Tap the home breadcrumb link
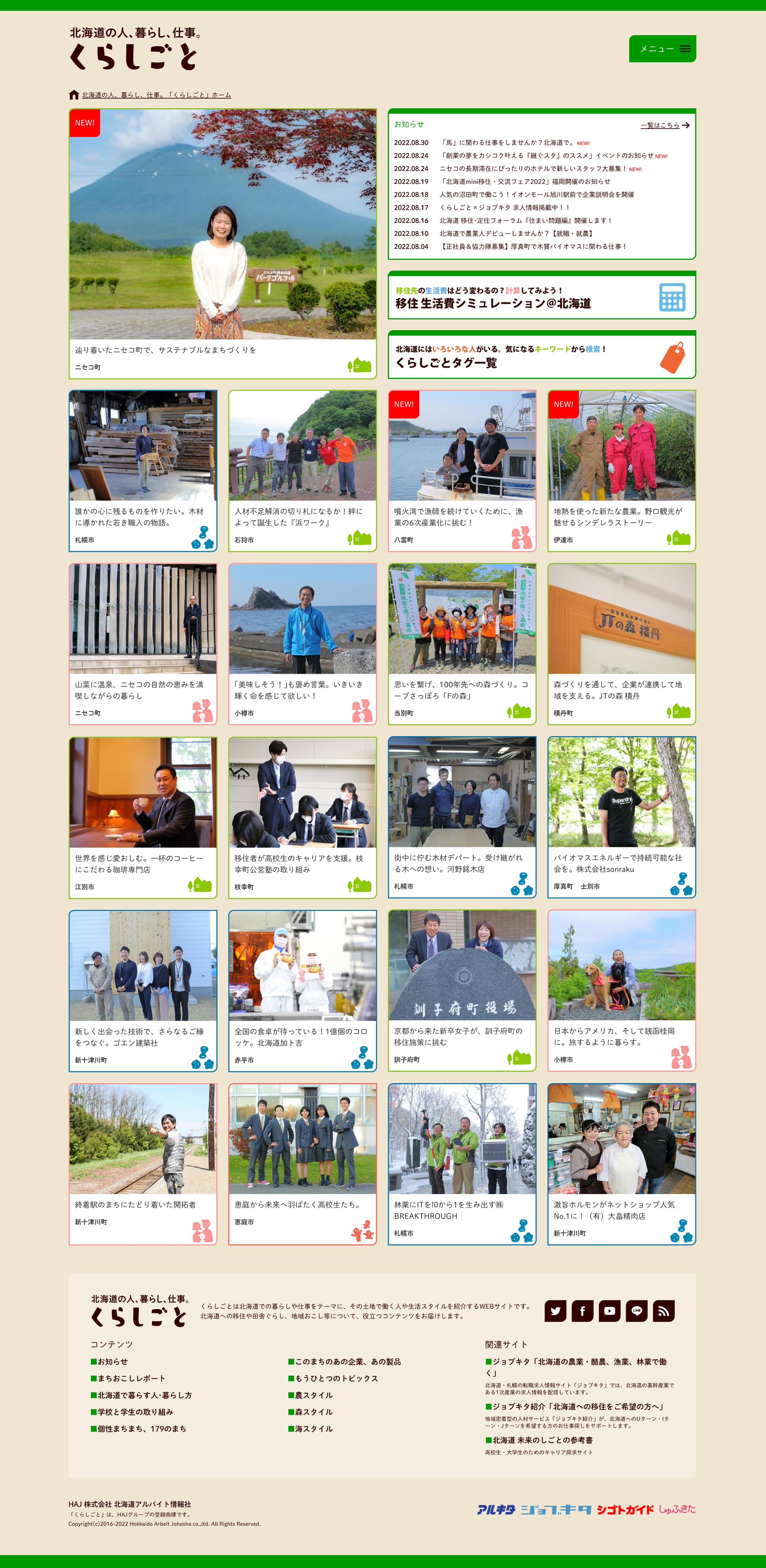This screenshot has width=766, height=1568. (x=156, y=95)
